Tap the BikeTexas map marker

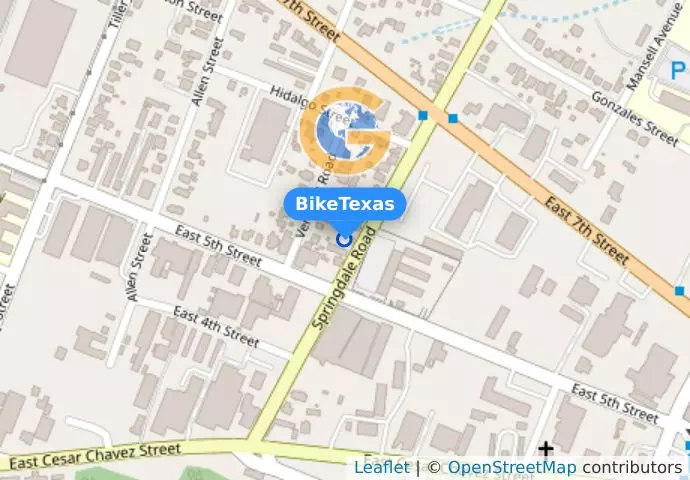tap(344, 239)
